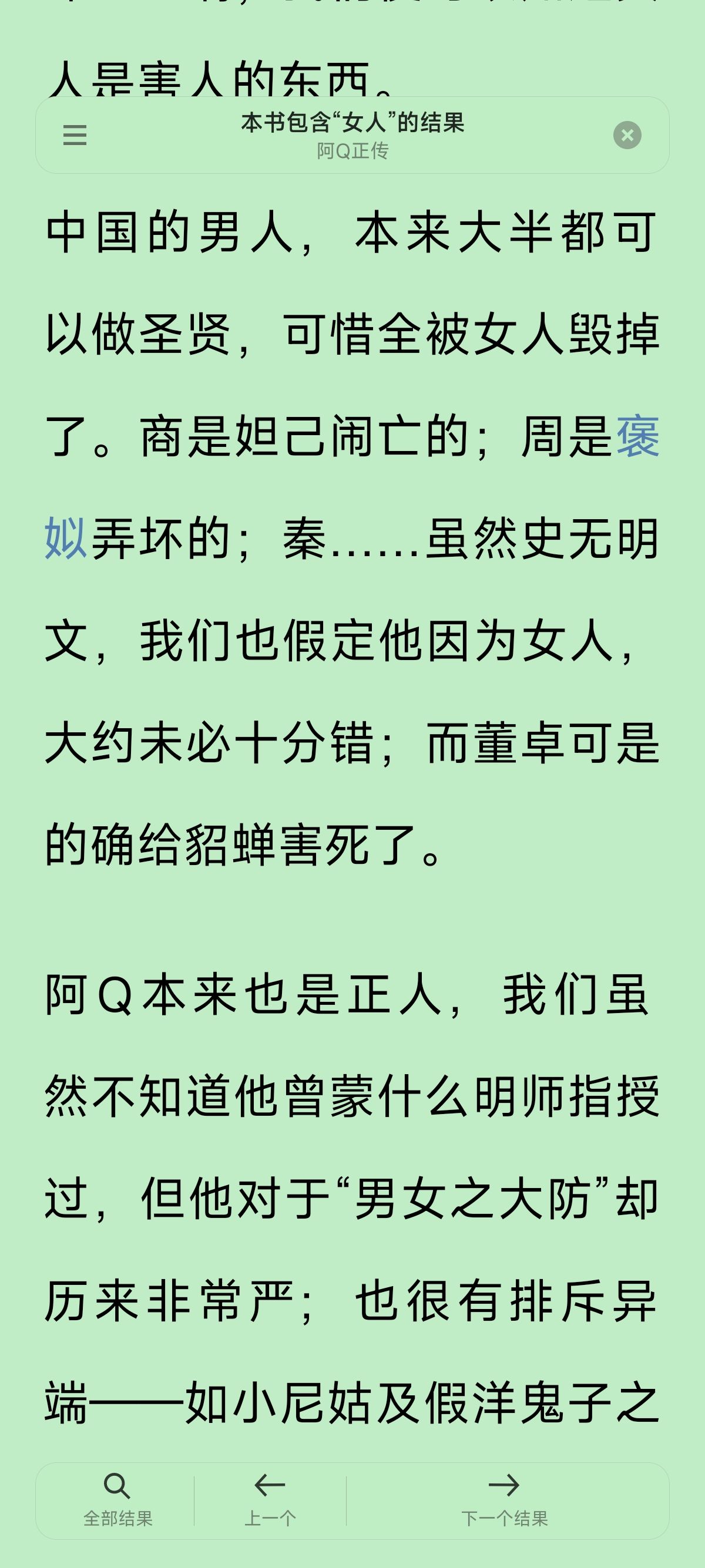Viewport: 705px width, 1568px height.
Task: Jump to next result (下一个结果)
Action: [504, 1500]
